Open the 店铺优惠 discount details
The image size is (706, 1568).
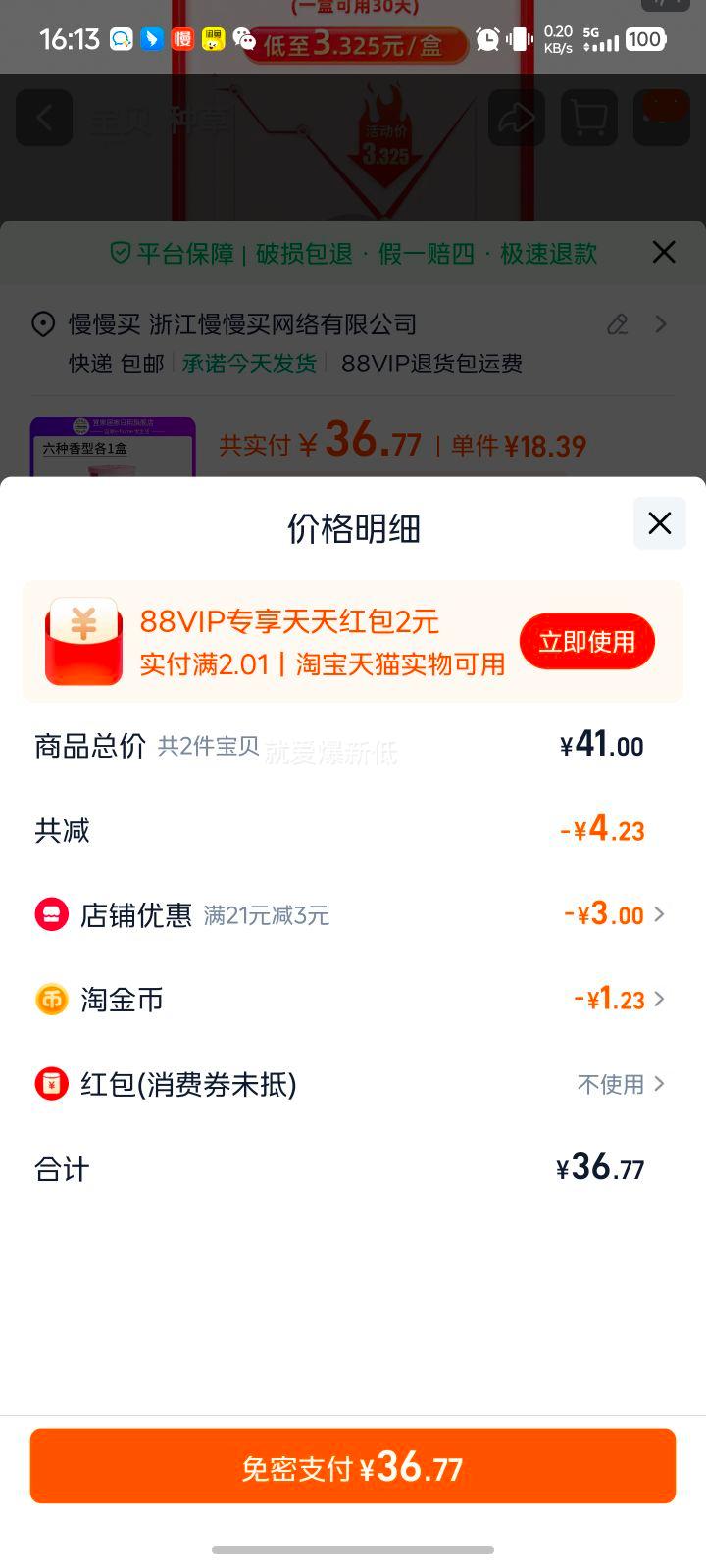point(353,914)
